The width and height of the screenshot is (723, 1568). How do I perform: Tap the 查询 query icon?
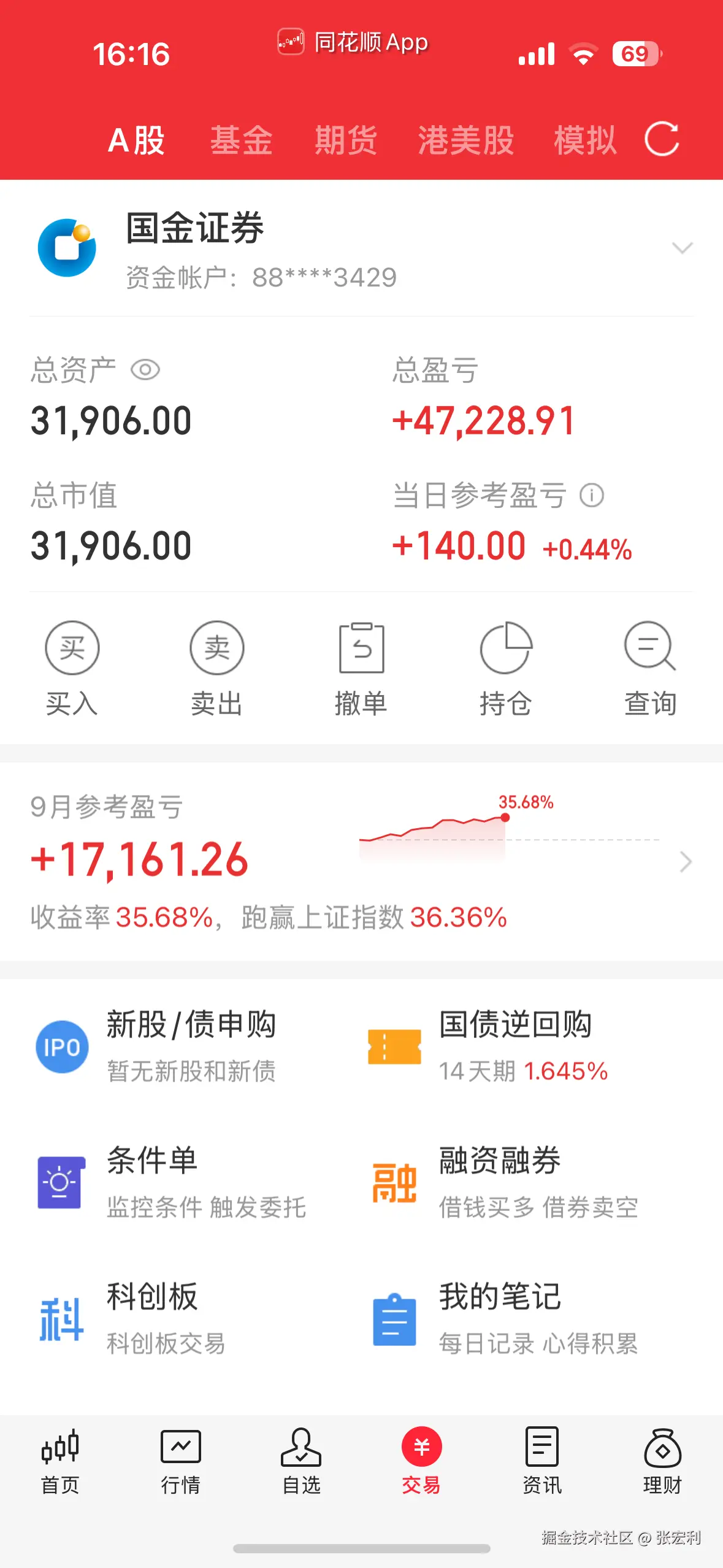coord(650,647)
